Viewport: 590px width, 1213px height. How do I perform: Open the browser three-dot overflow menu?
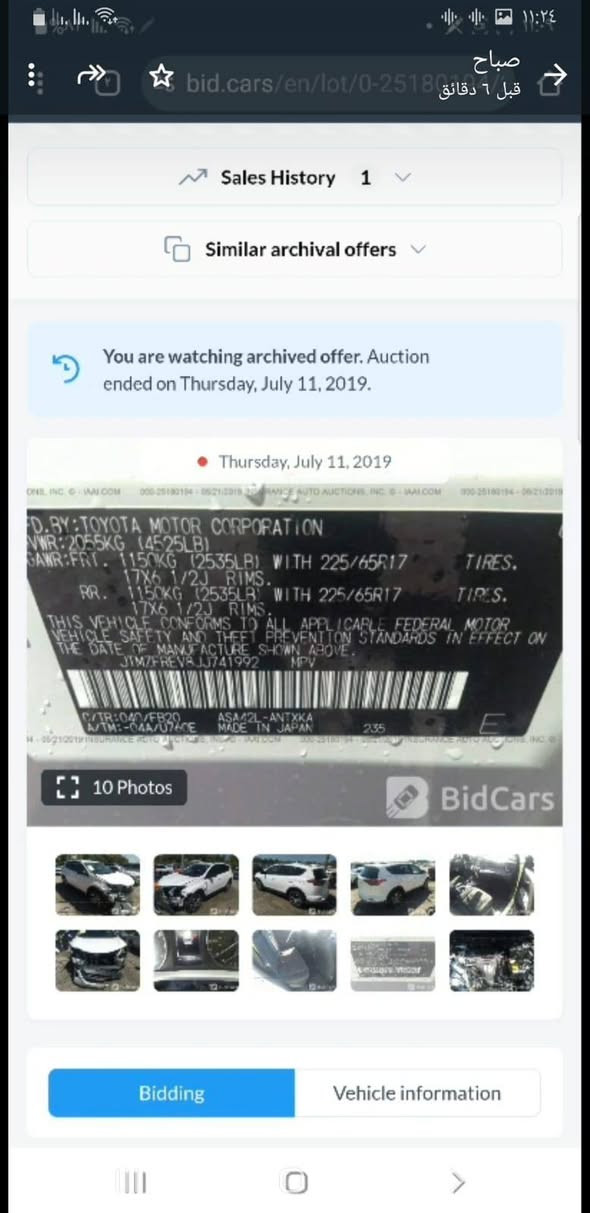click(32, 75)
